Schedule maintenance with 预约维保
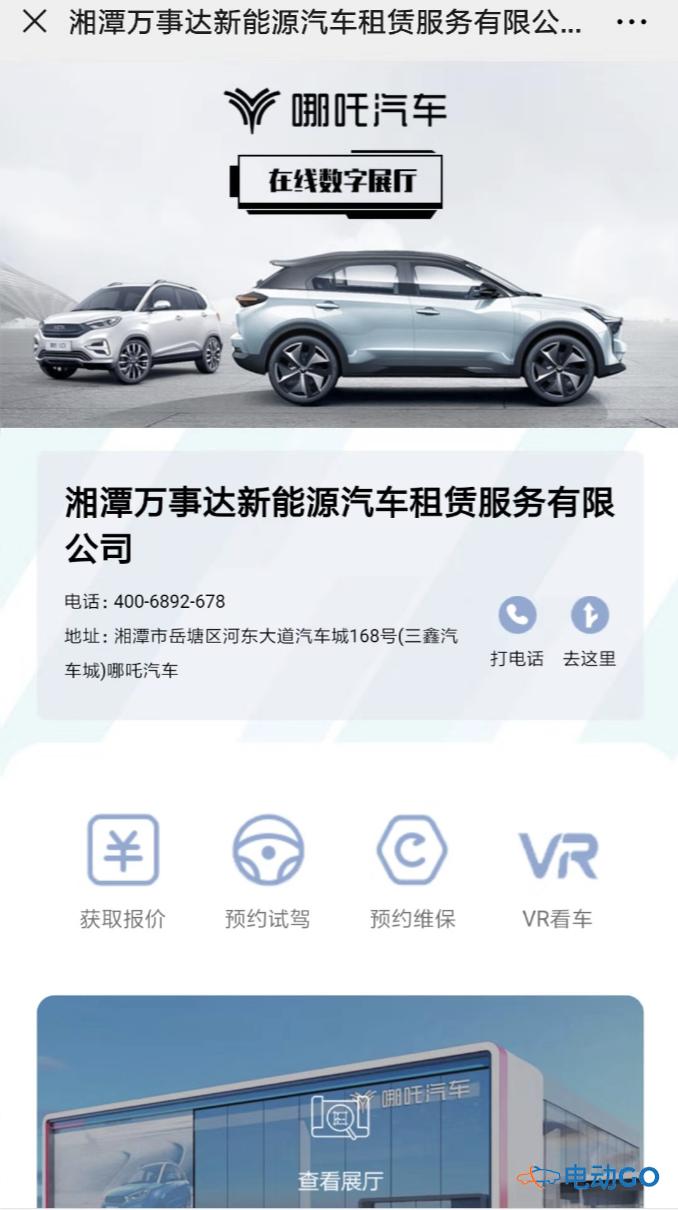 [412, 869]
